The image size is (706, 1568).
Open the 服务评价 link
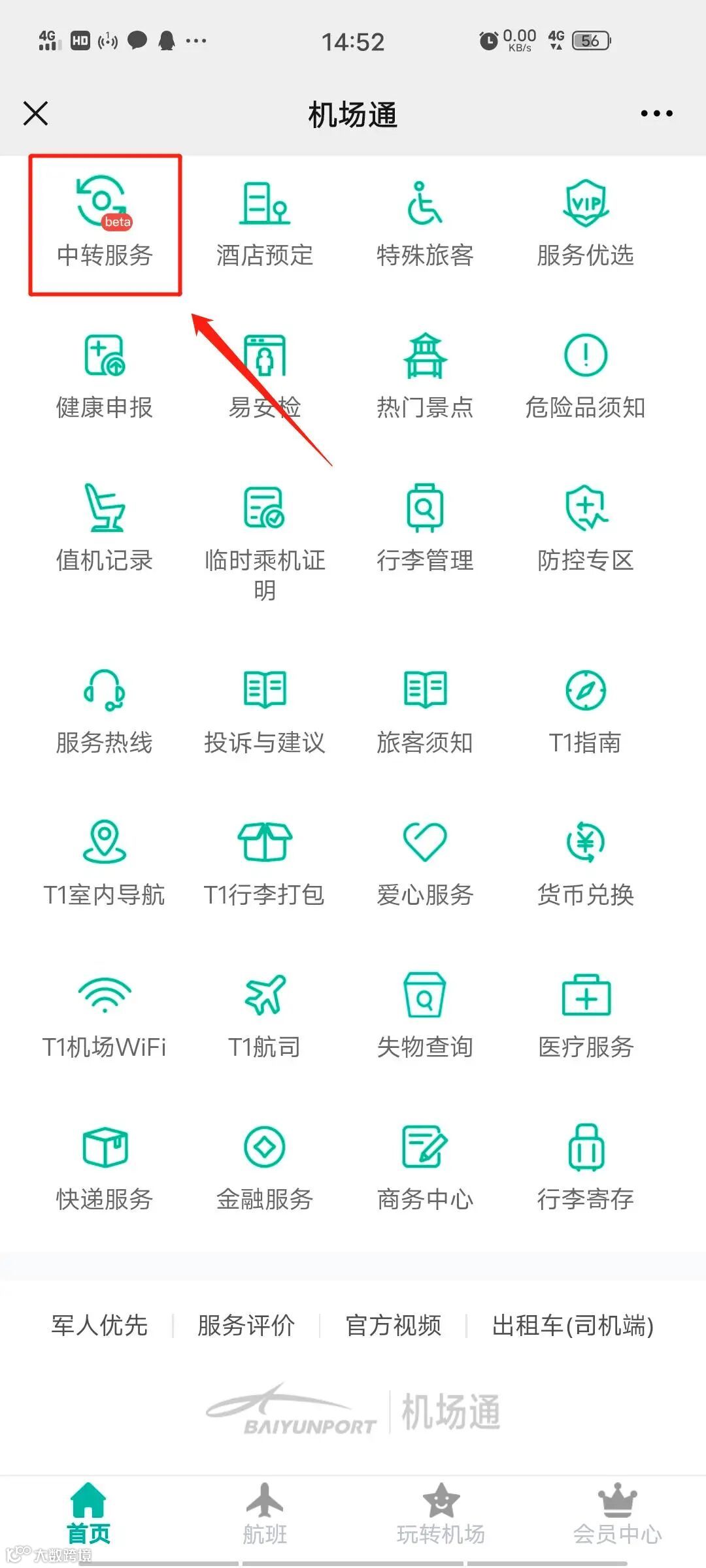click(246, 1326)
